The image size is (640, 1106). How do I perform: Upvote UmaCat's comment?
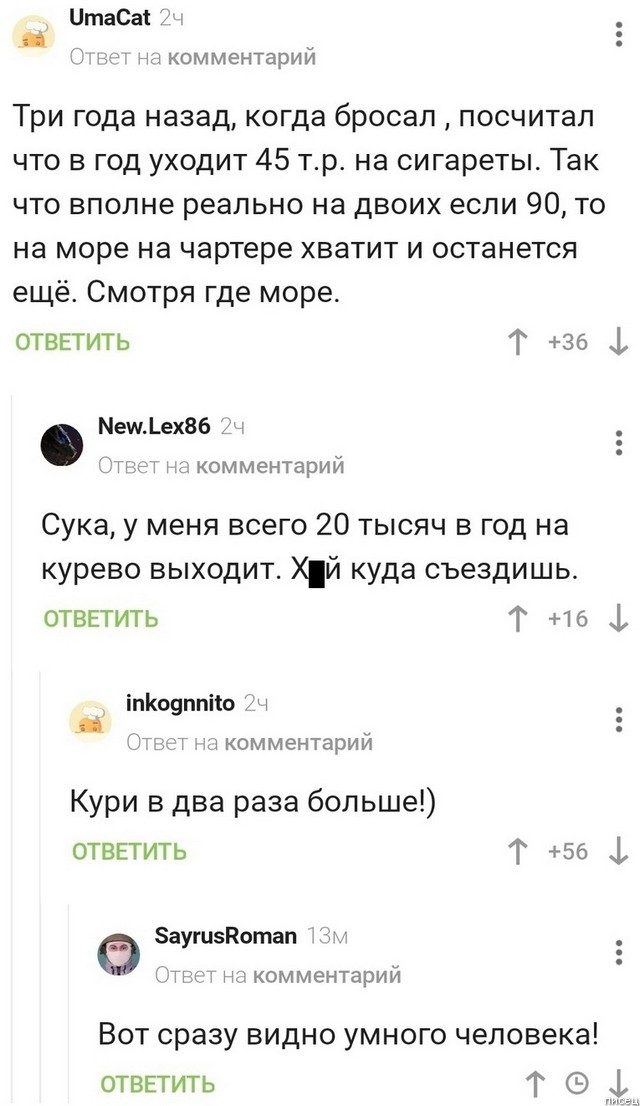click(518, 342)
